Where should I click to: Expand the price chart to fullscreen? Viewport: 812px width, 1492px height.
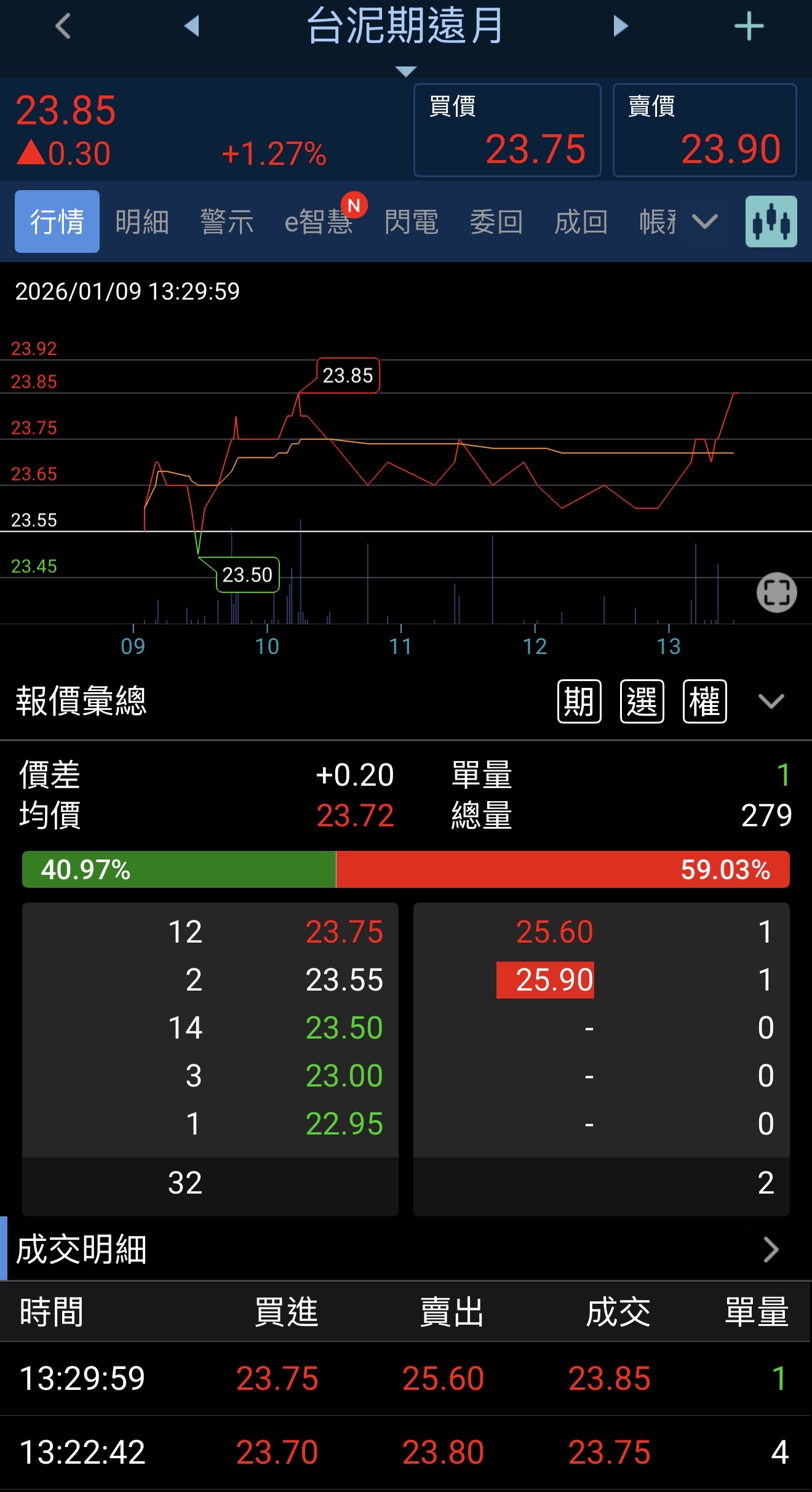(776, 592)
